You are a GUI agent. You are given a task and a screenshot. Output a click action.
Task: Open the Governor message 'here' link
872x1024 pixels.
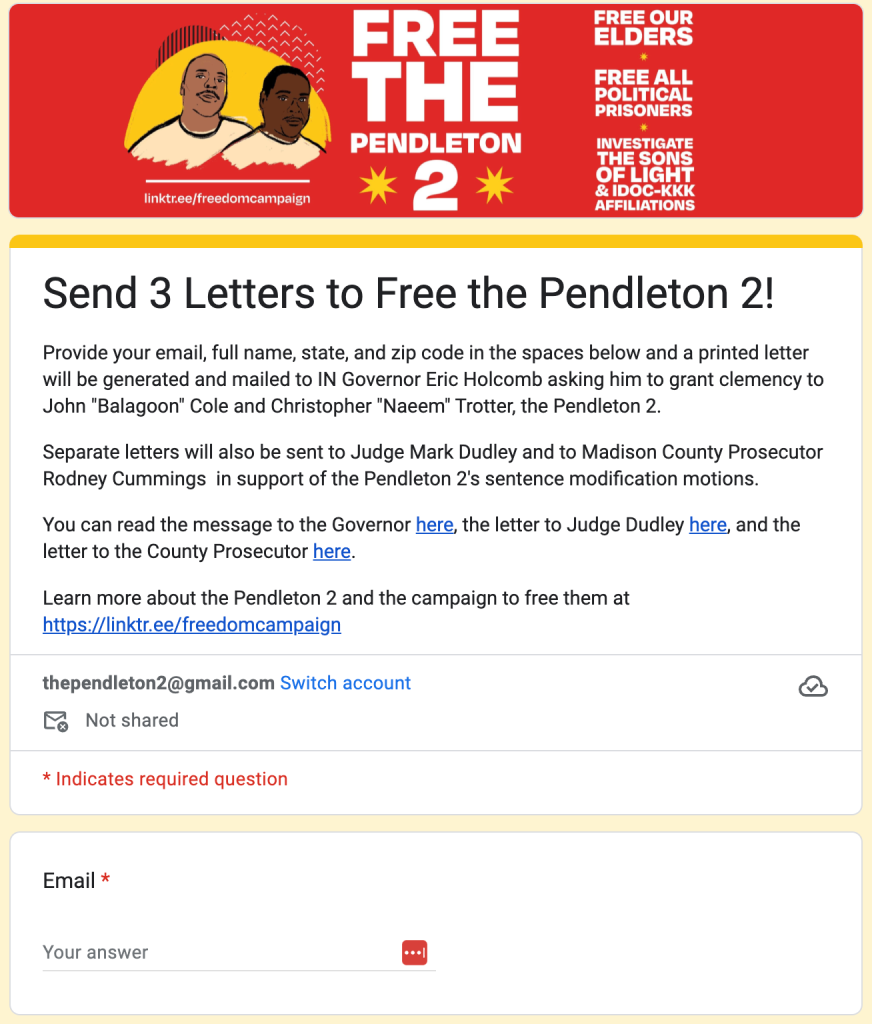[434, 525]
